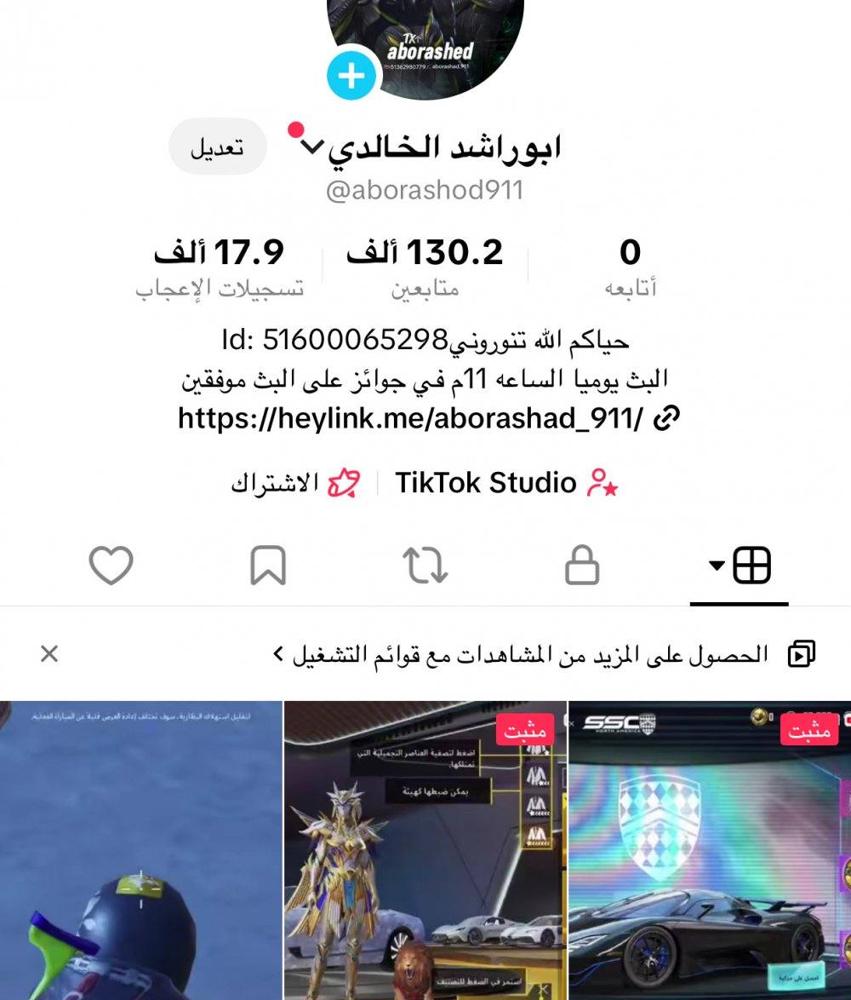View the following list with 0 accounts
Viewport: 851px width, 1000px height.
[x=630, y=267]
